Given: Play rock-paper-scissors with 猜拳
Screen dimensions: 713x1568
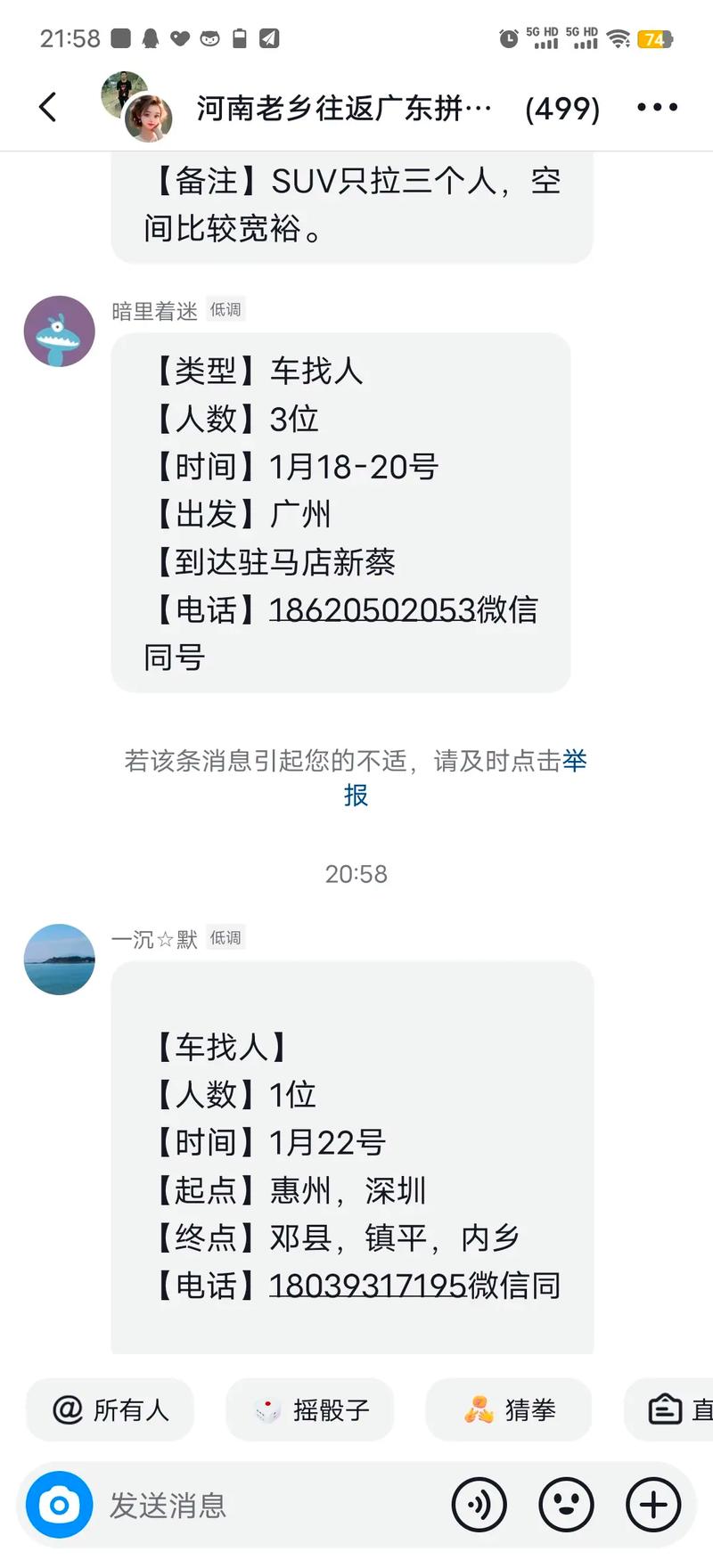Looking at the screenshot, I should 509,1409.
